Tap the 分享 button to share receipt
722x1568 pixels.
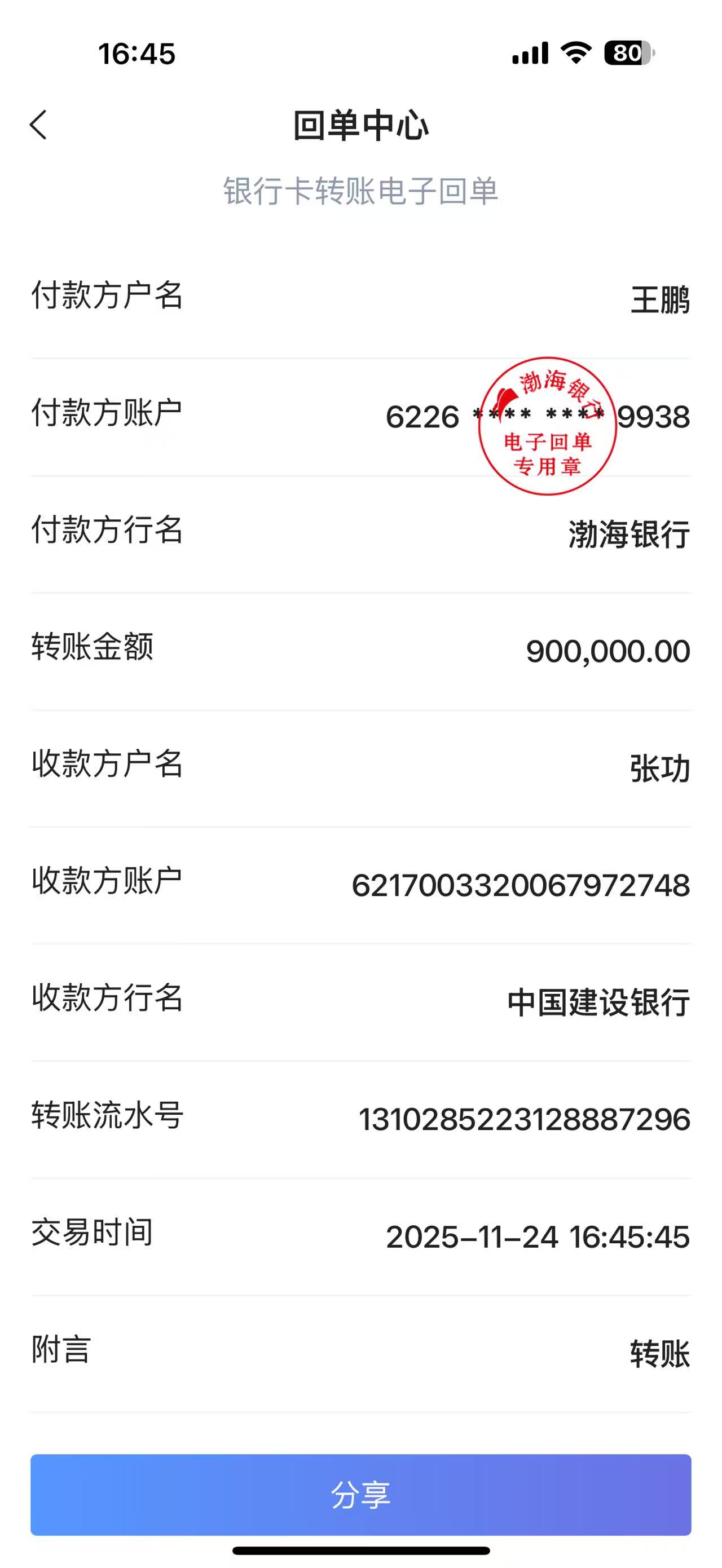[x=360, y=1494]
